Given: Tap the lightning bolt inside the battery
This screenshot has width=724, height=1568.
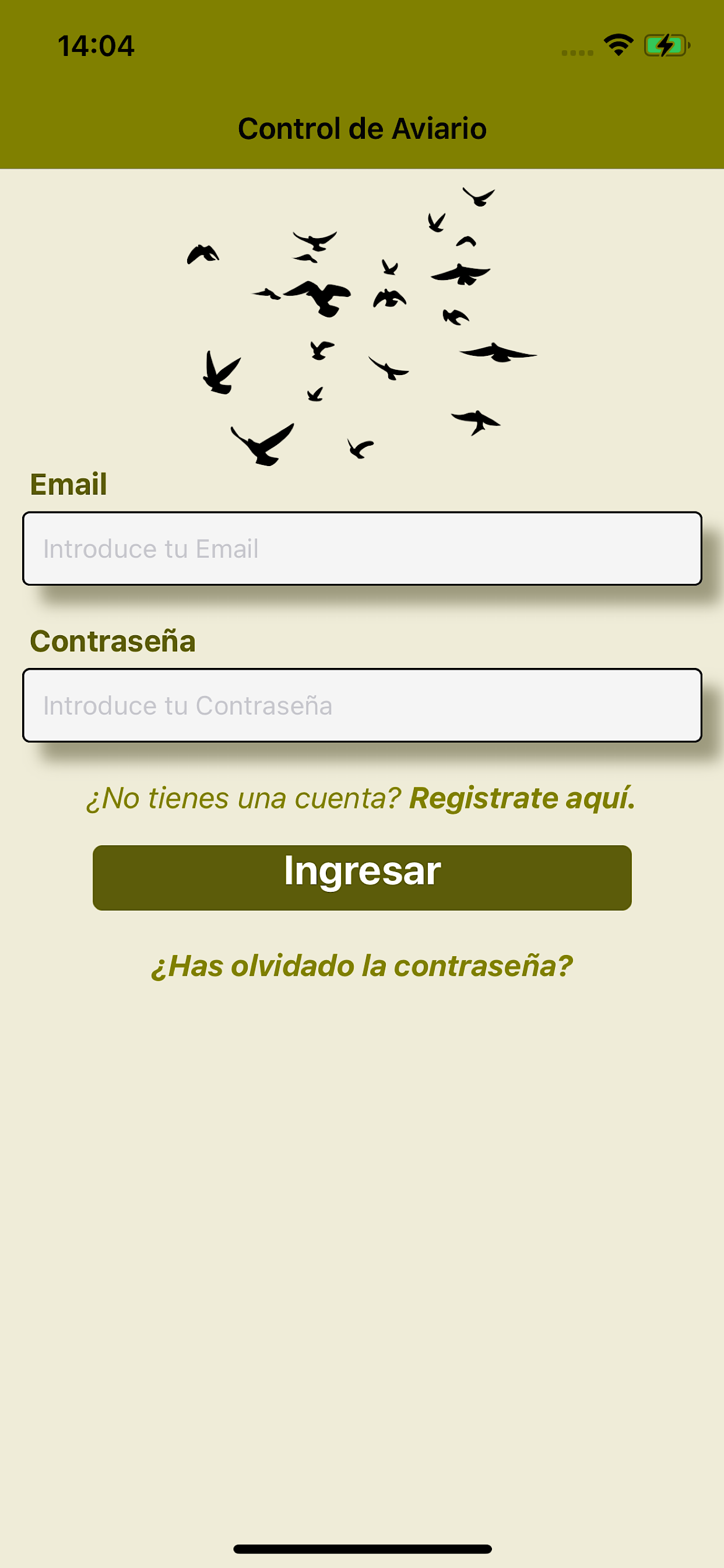Looking at the screenshot, I should [665, 44].
